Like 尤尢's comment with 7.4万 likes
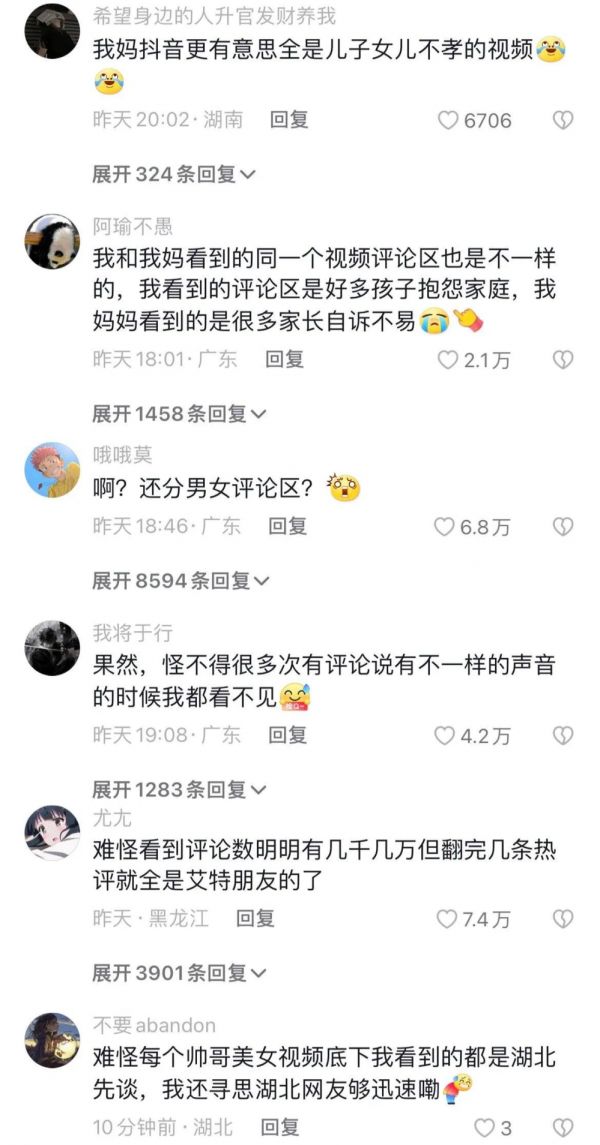This screenshot has height=1145, width=600. click(445, 918)
